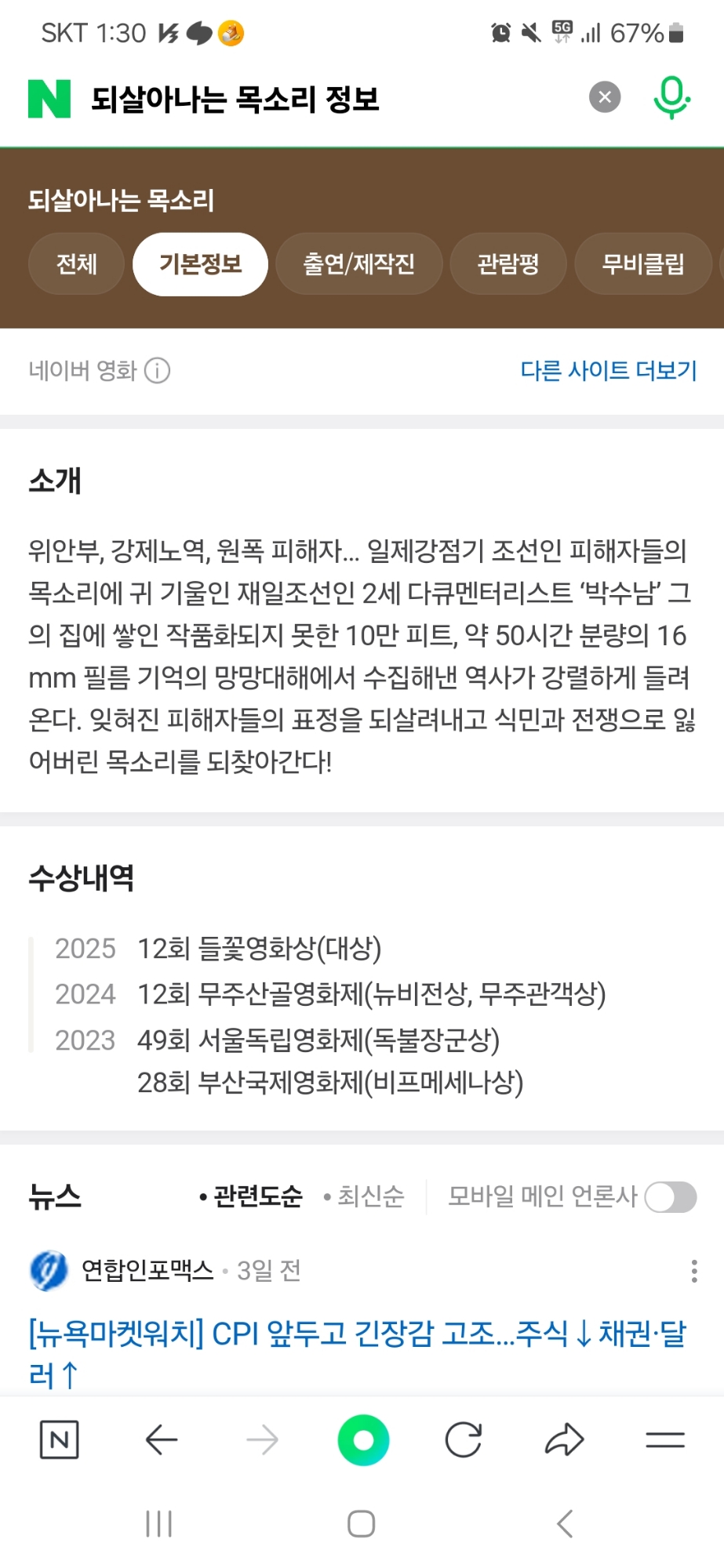Share this page

coord(565,1439)
